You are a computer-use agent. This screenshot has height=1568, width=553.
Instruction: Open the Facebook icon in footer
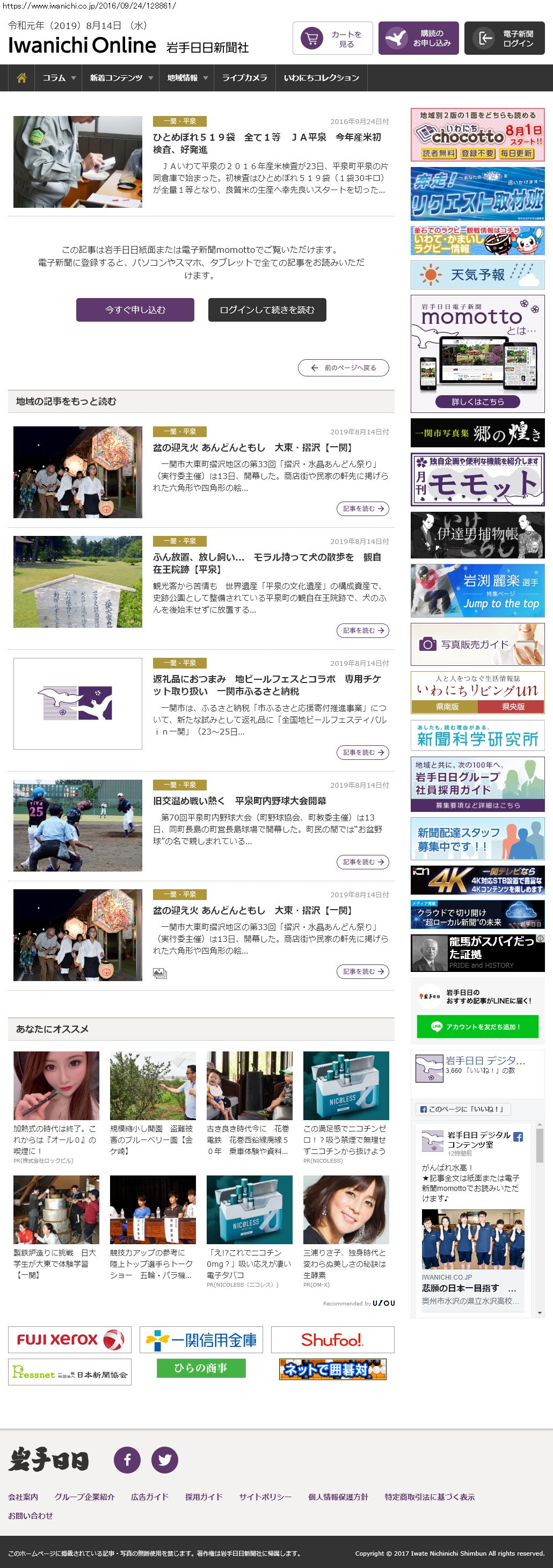tap(127, 1460)
